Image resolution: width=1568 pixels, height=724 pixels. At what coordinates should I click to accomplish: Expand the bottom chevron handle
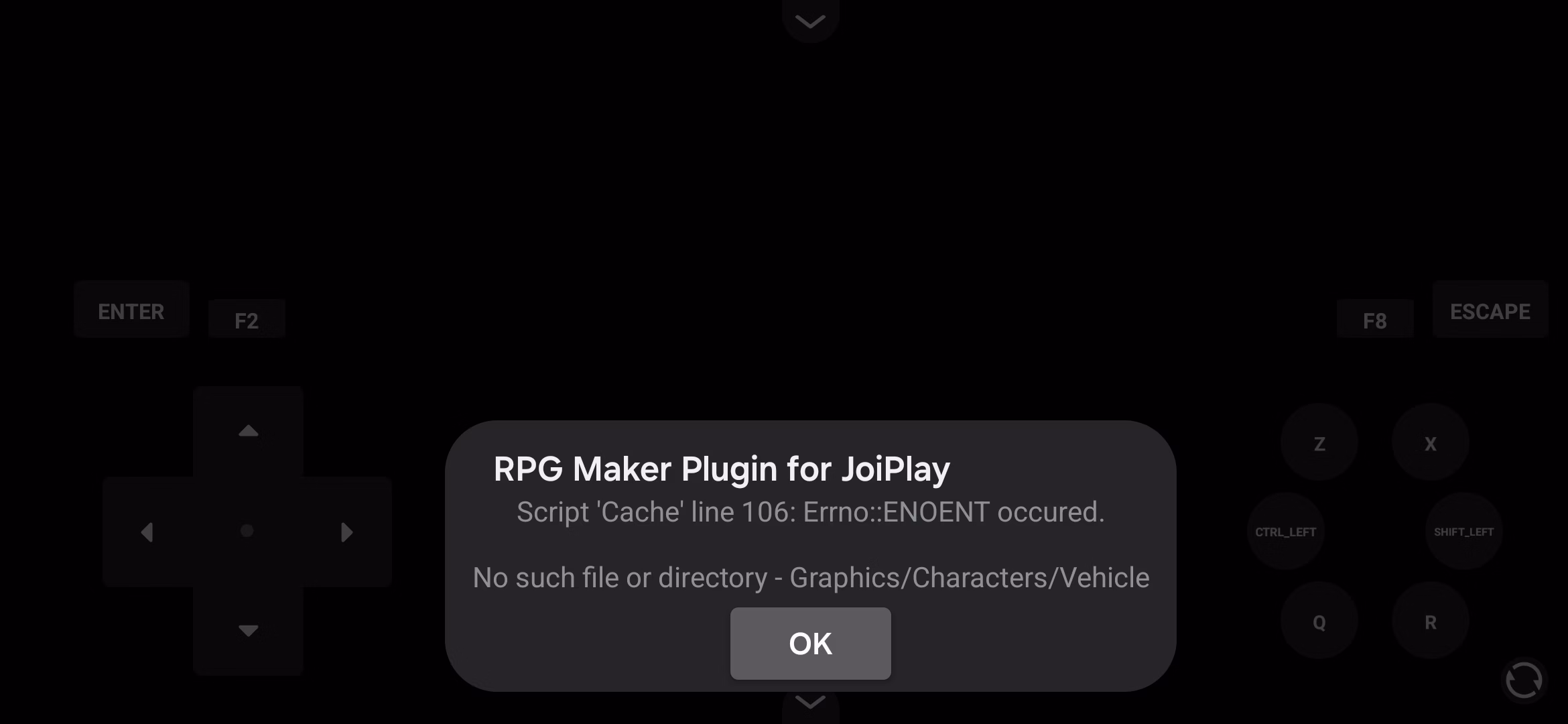coord(810,703)
